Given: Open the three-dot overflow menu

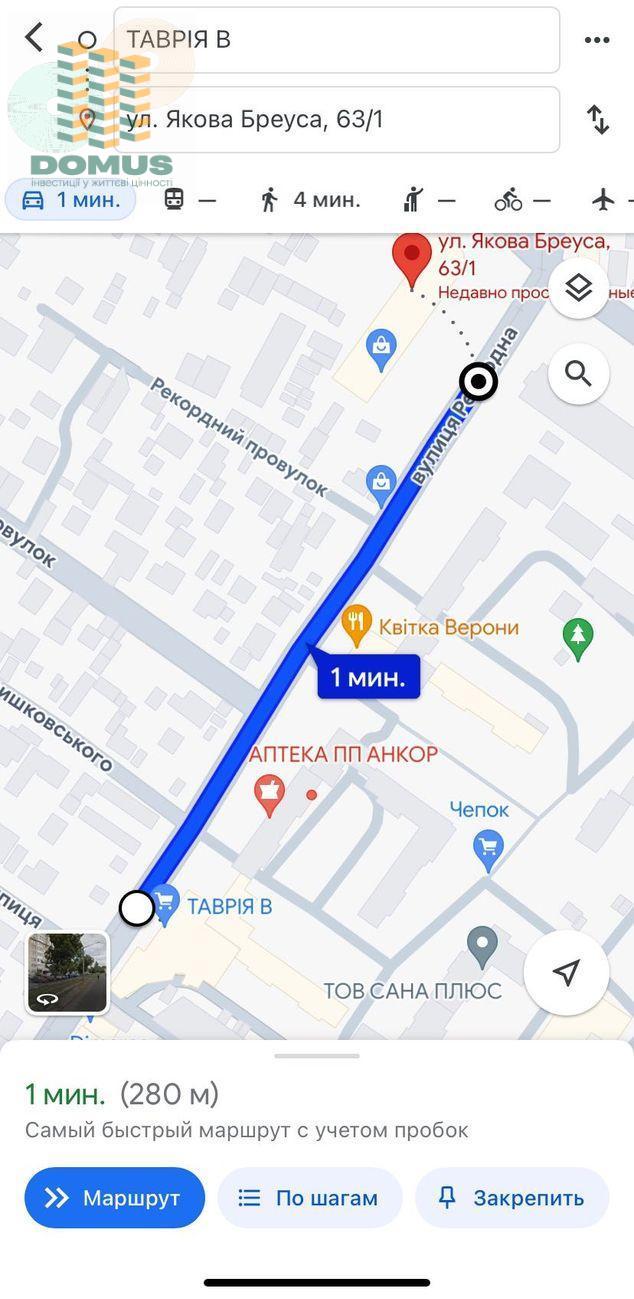Looking at the screenshot, I should click(597, 40).
